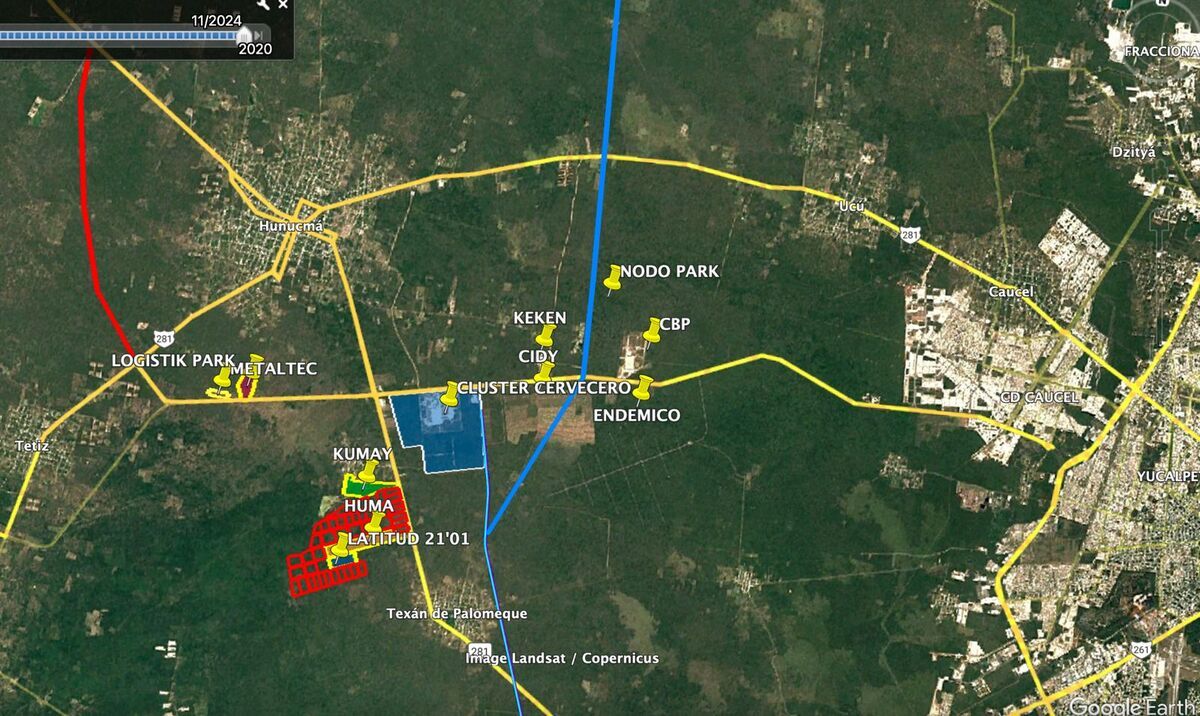Open the CLUSTER CERVECERO placemark pin
This screenshot has height=716, width=1200.
click(450, 393)
